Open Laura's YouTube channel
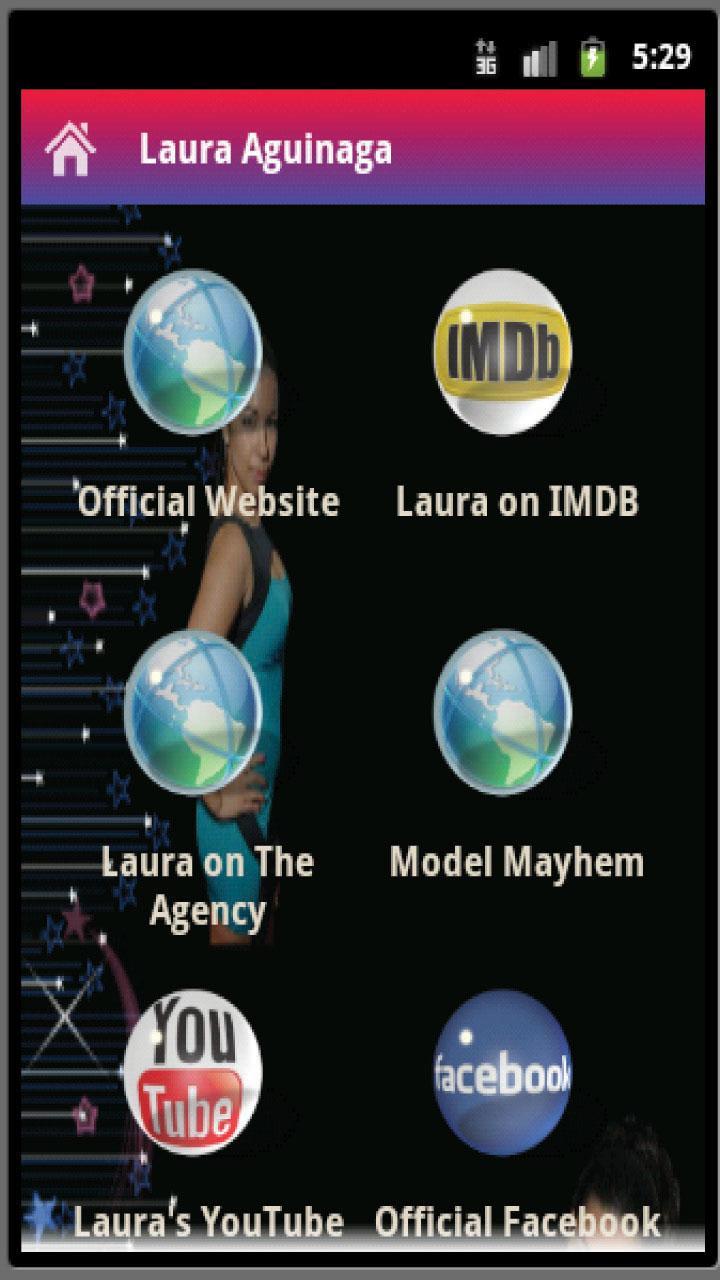The width and height of the screenshot is (720, 1280). (x=193, y=1072)
